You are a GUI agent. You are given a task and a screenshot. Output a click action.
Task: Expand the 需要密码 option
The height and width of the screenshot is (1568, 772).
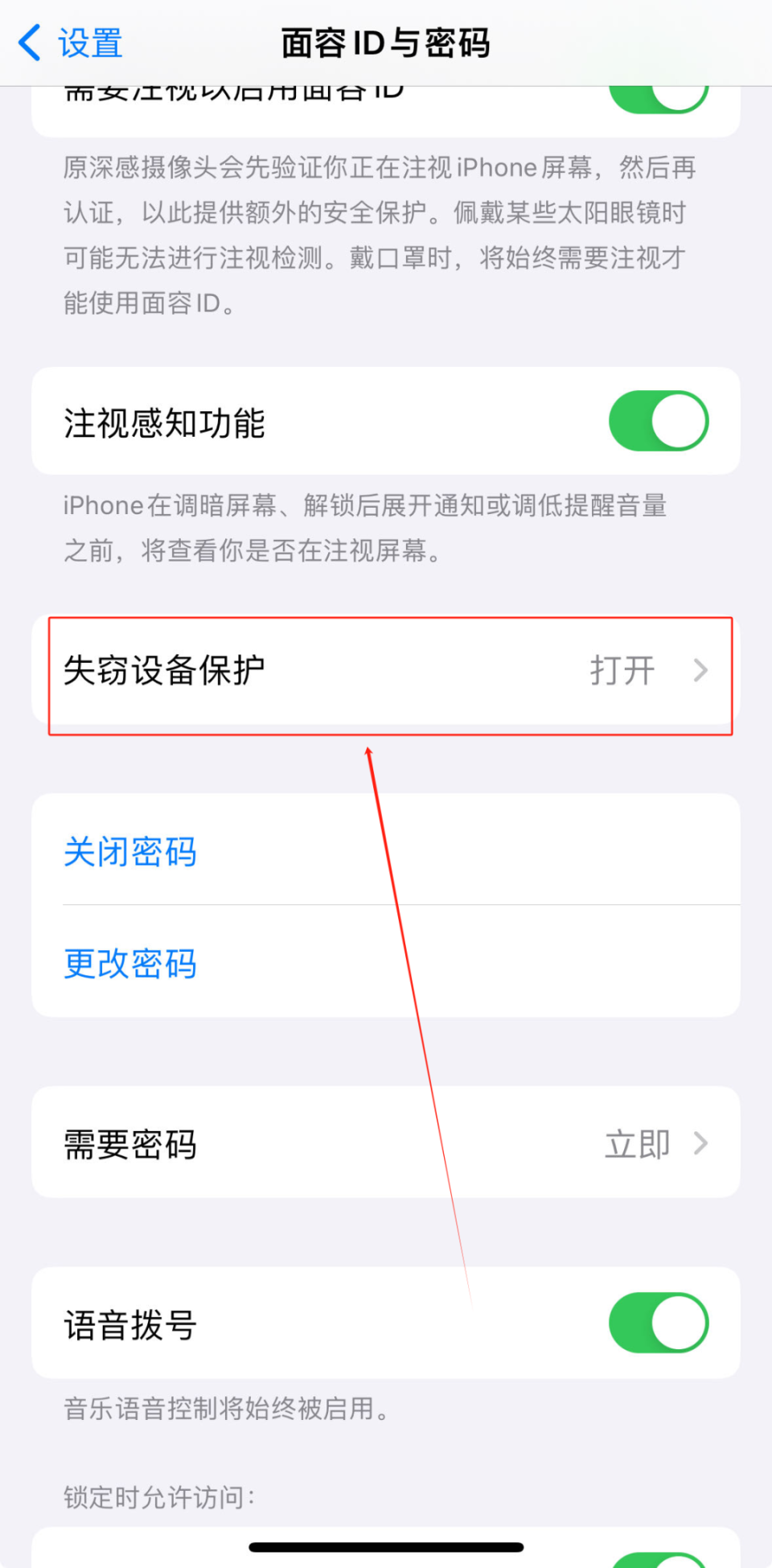click(386, 1142)
